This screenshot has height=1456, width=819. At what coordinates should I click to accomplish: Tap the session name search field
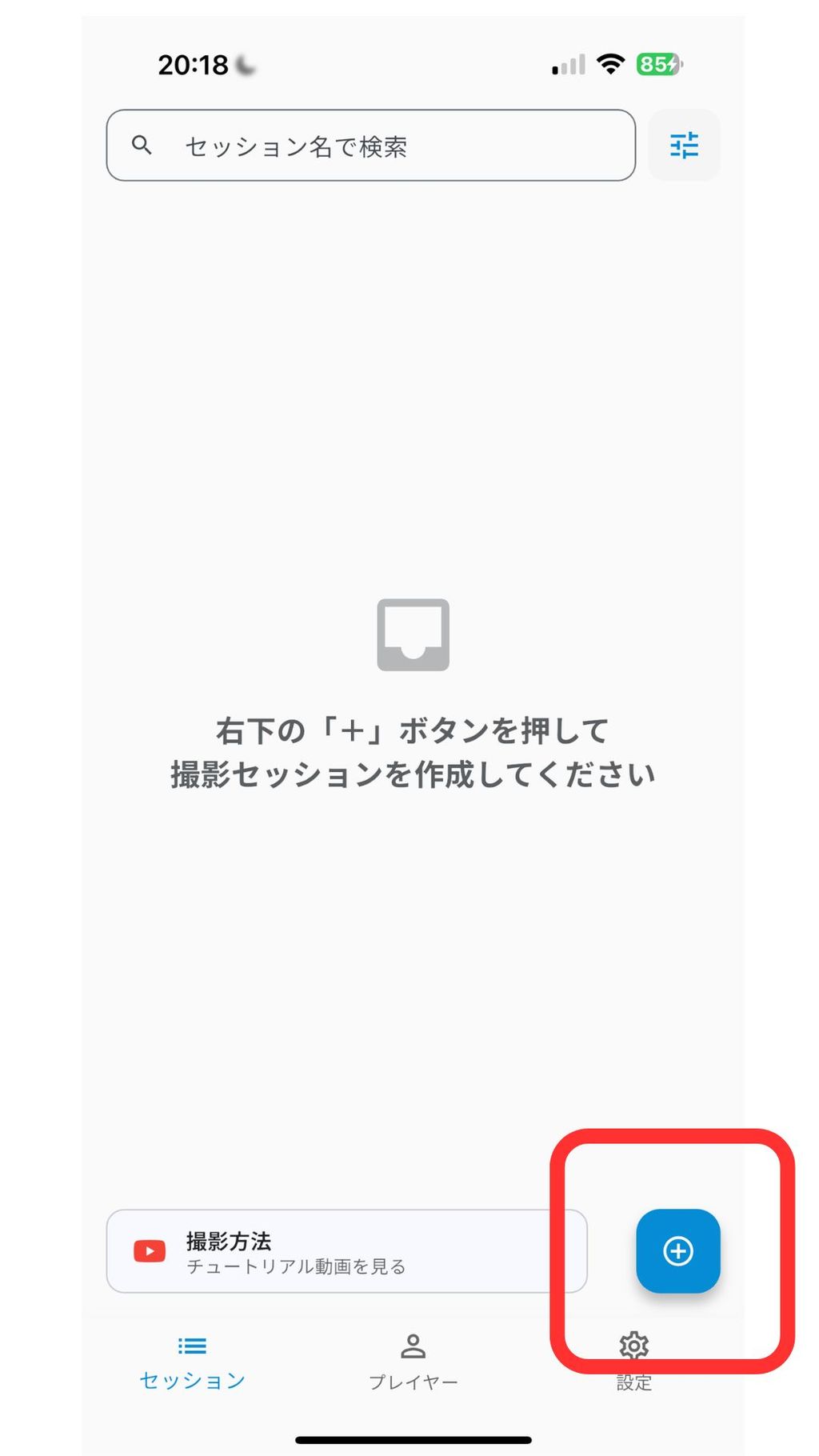tap(370, 146)
